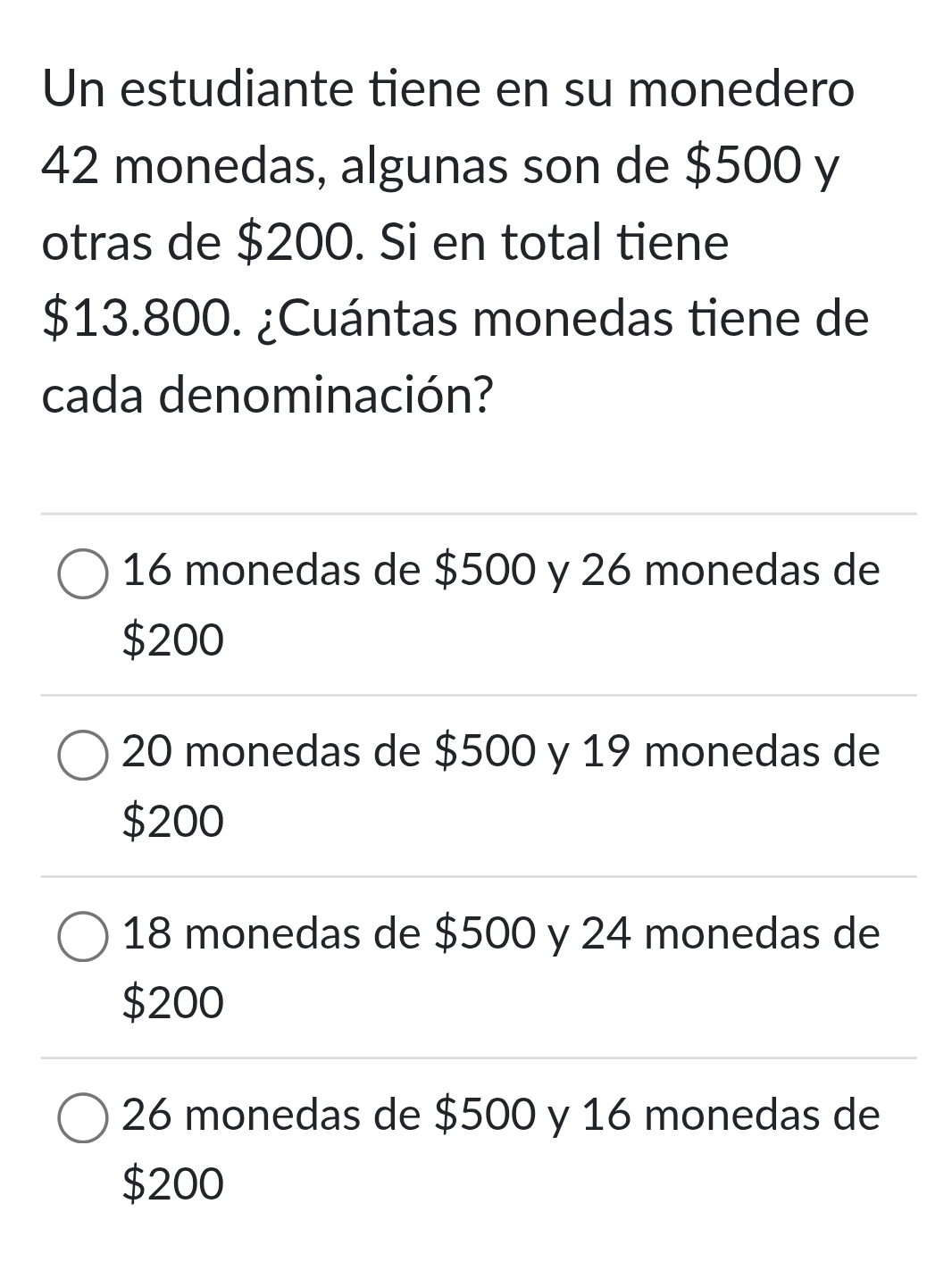
Task: Choose 20 monedas de $500 y 19 de $200
Action: point(83,755)
